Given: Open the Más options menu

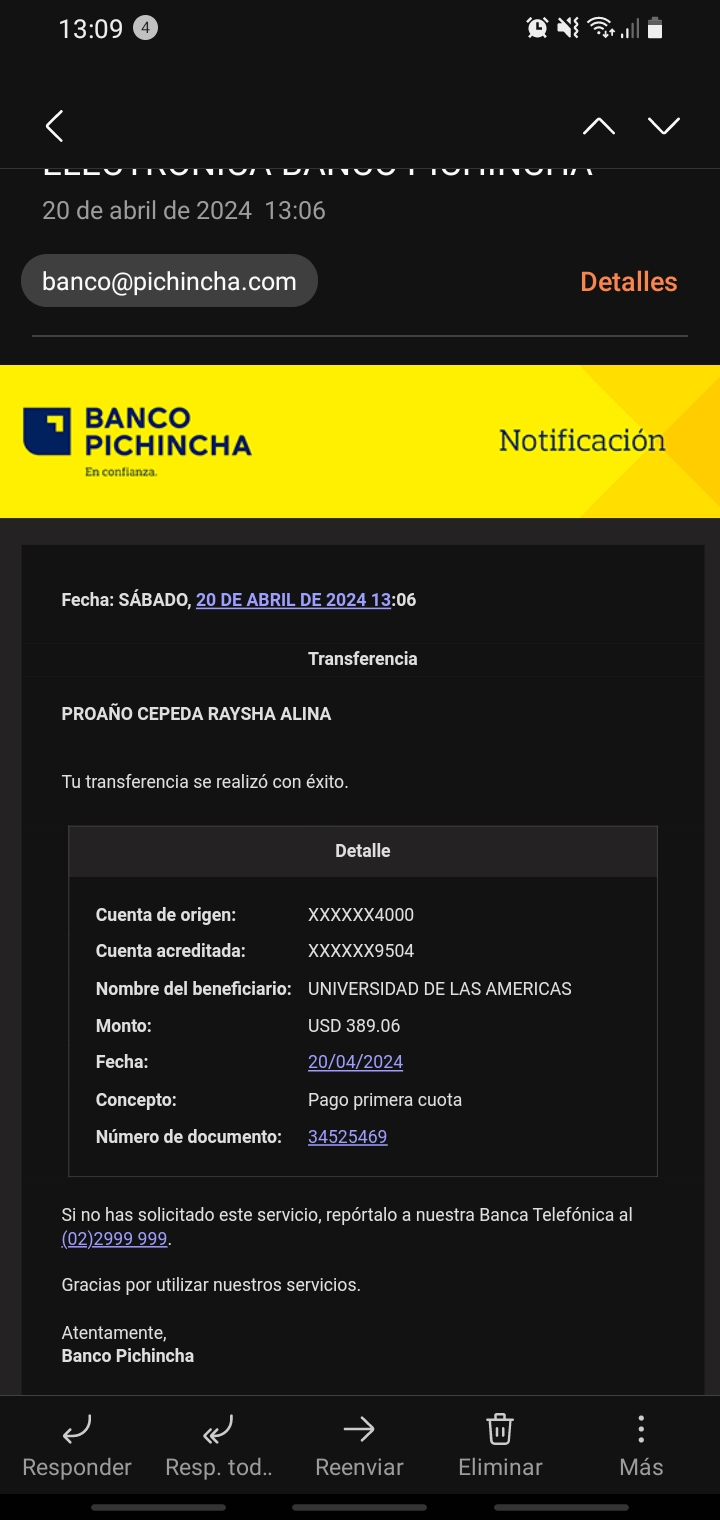Looking at the screenshot, I should pos(641,1446).
